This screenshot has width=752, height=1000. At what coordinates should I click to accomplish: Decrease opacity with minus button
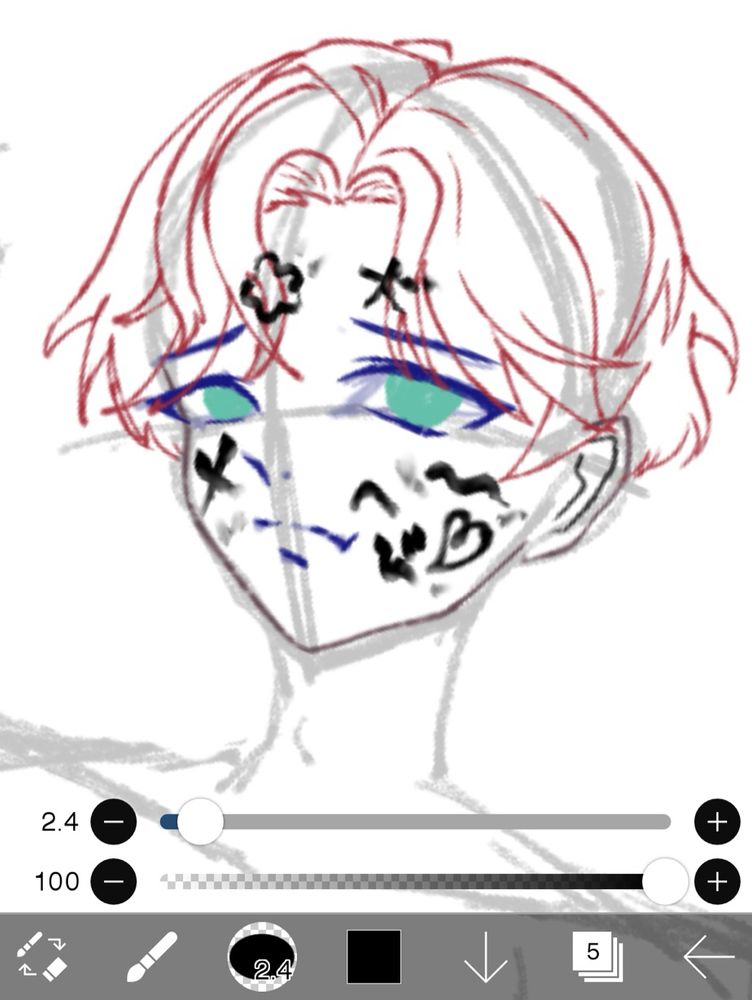[113, 881]
